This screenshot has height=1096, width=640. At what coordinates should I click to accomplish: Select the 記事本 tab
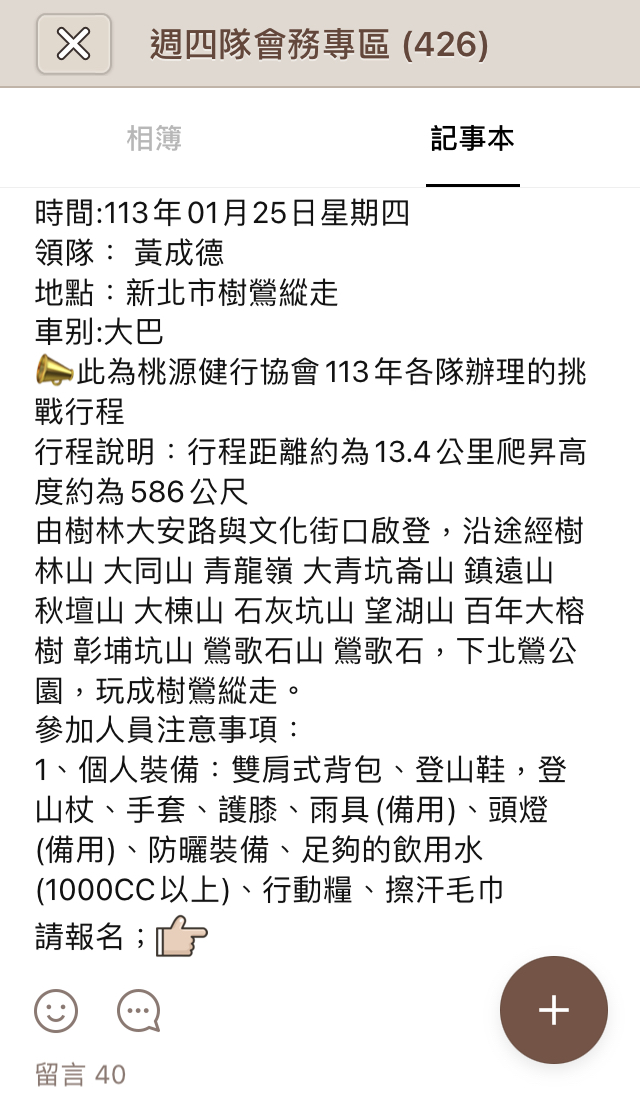[x=472, y=139]
